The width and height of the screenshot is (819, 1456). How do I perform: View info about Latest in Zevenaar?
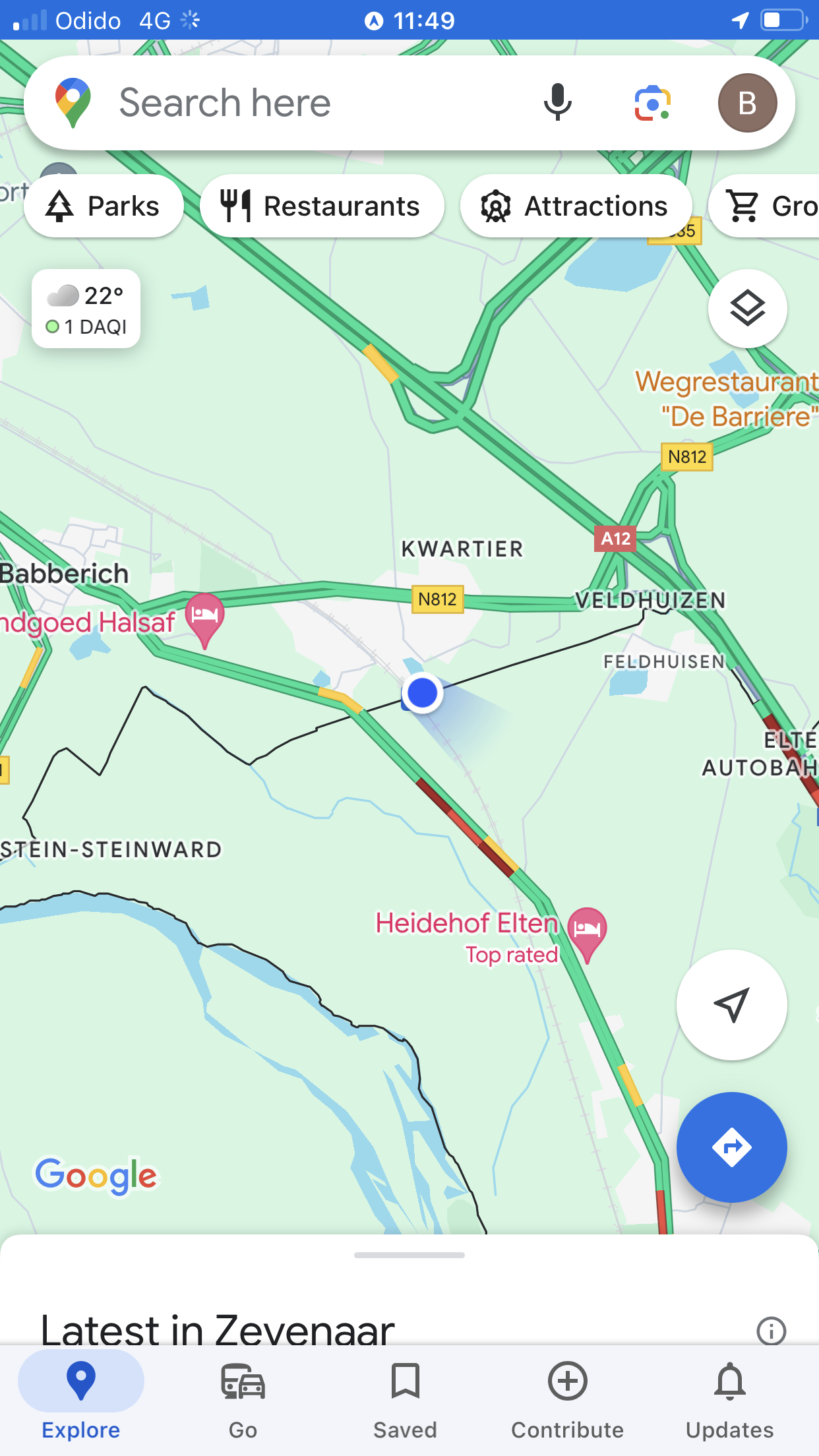[x=771, y=1330]
